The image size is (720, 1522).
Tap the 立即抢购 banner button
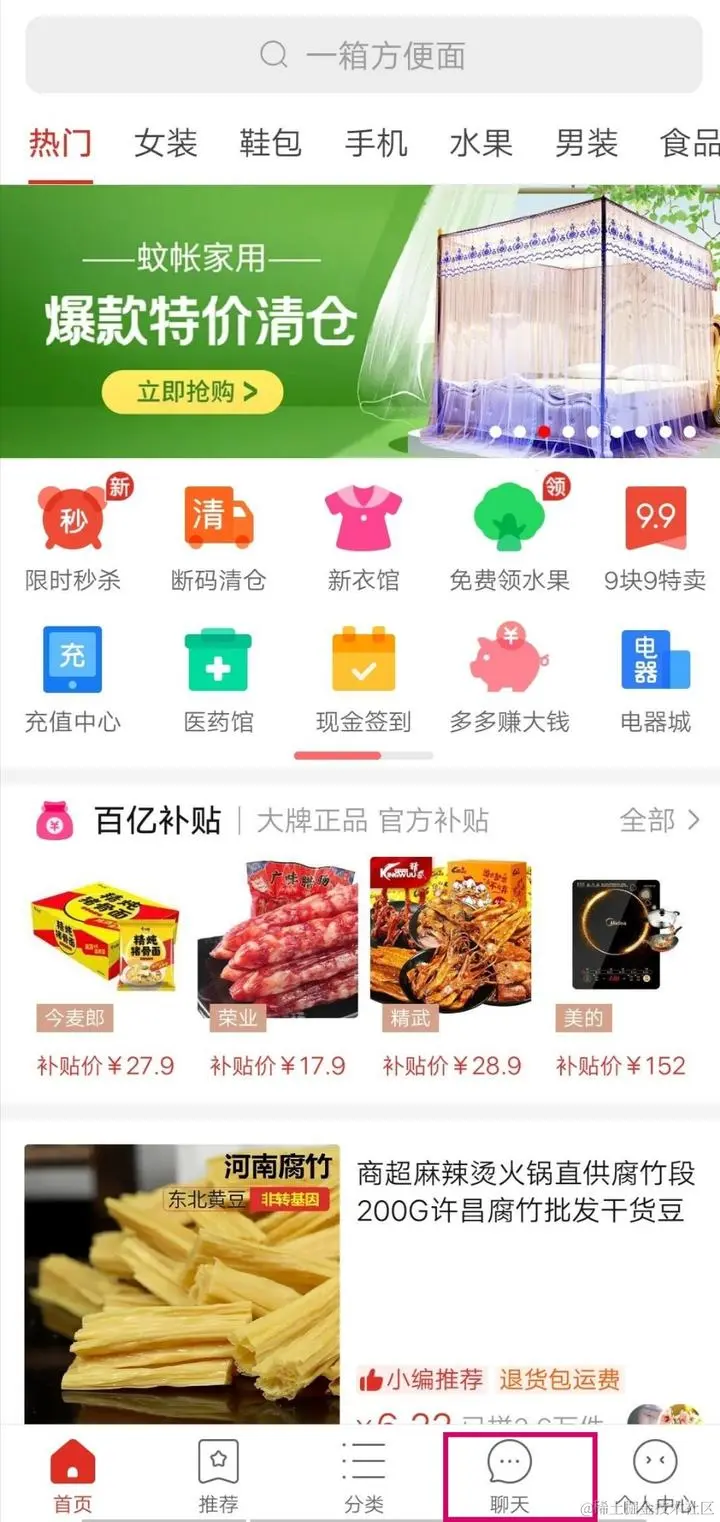click(x=192, y=392)
